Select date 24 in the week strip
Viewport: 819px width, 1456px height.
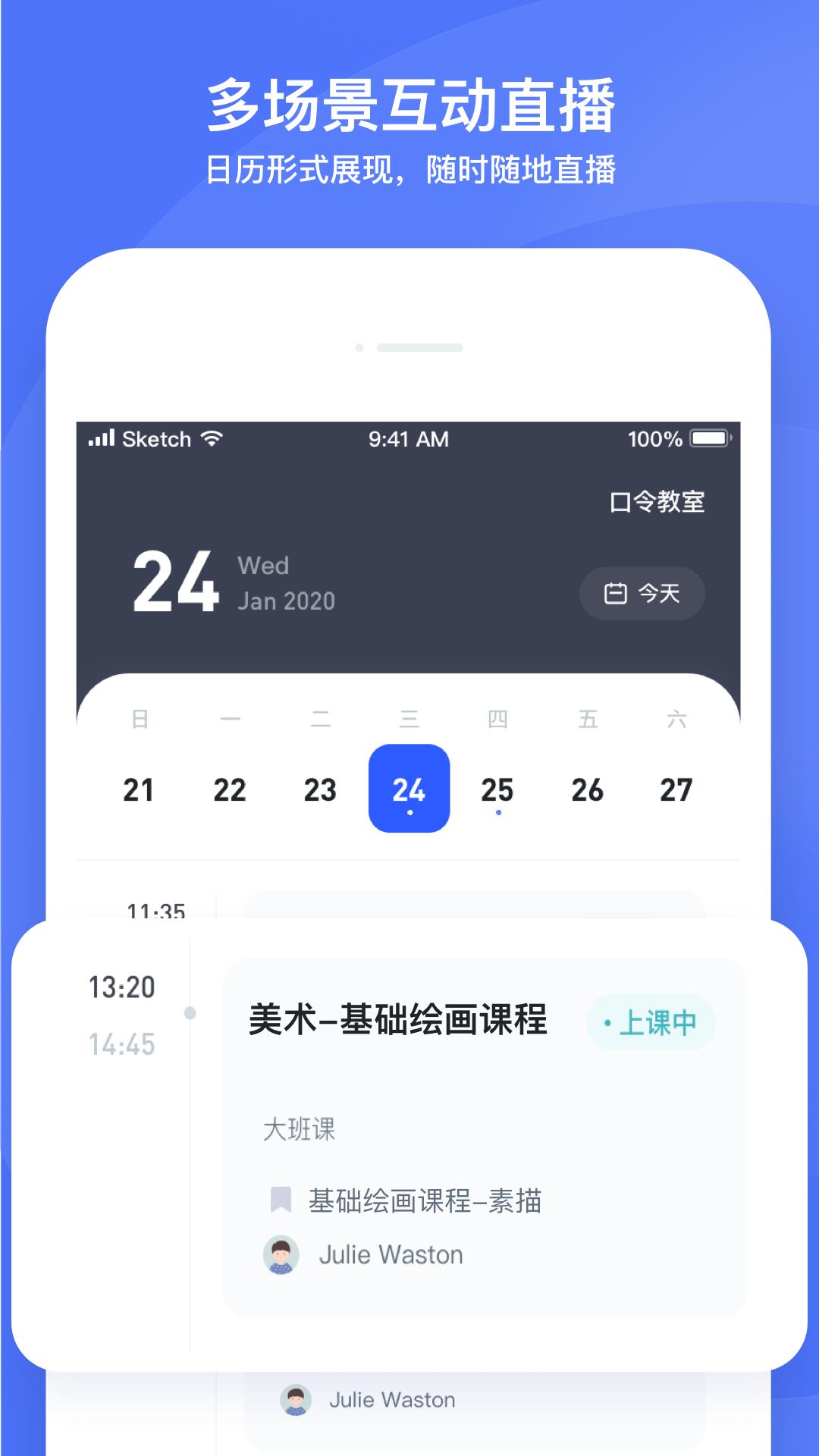coord(409,790)
